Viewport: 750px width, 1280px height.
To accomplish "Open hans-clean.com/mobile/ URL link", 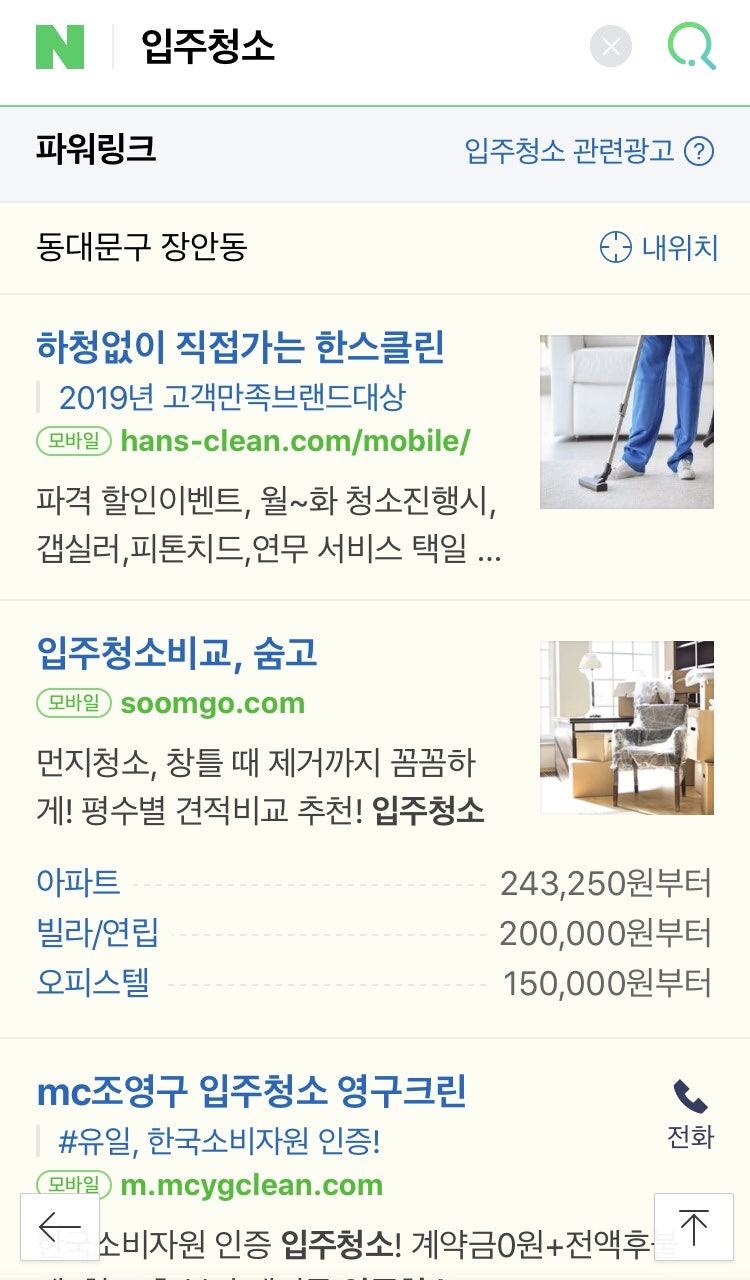I will click(x=294, y=440).
